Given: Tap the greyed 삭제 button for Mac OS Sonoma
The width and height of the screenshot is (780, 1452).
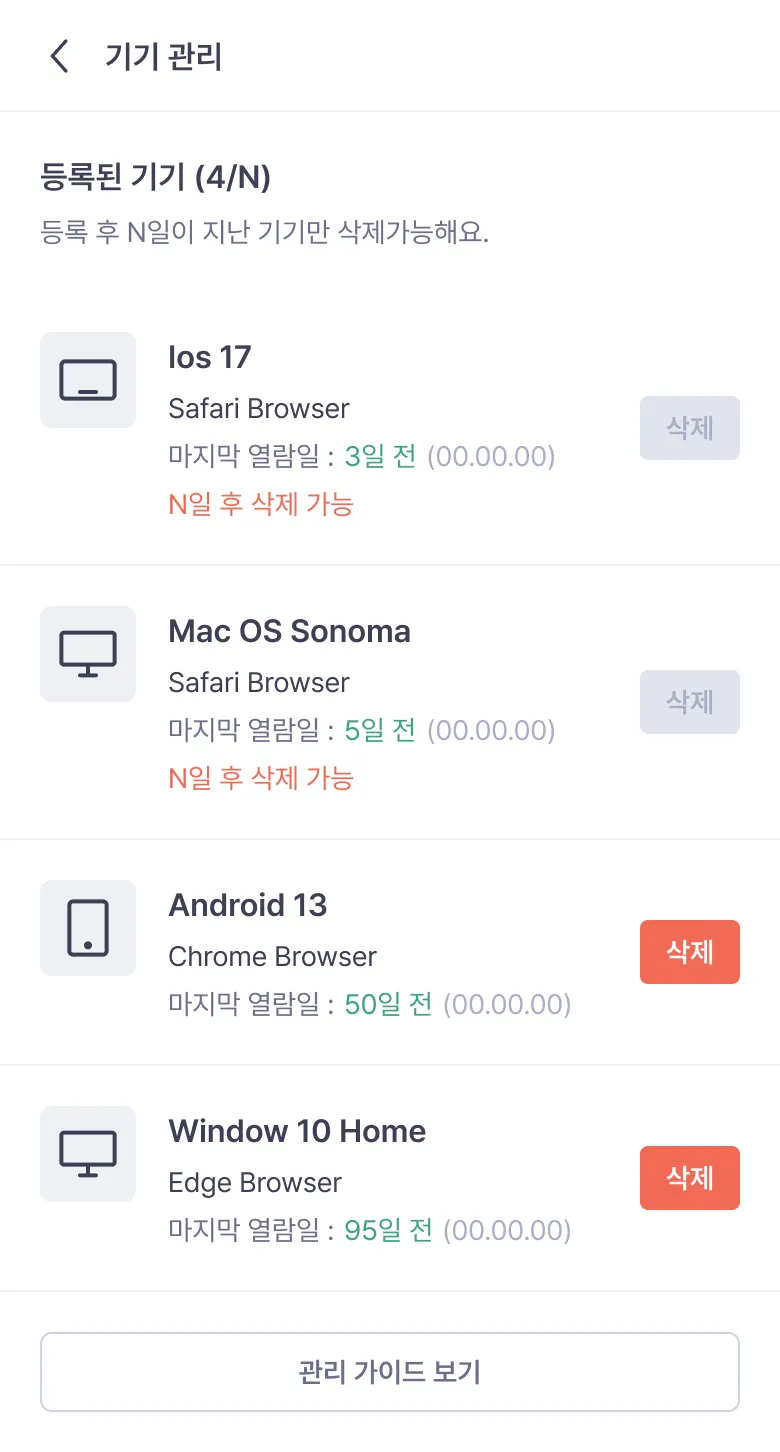Looking at the screenshot, I should pos(689,702).
